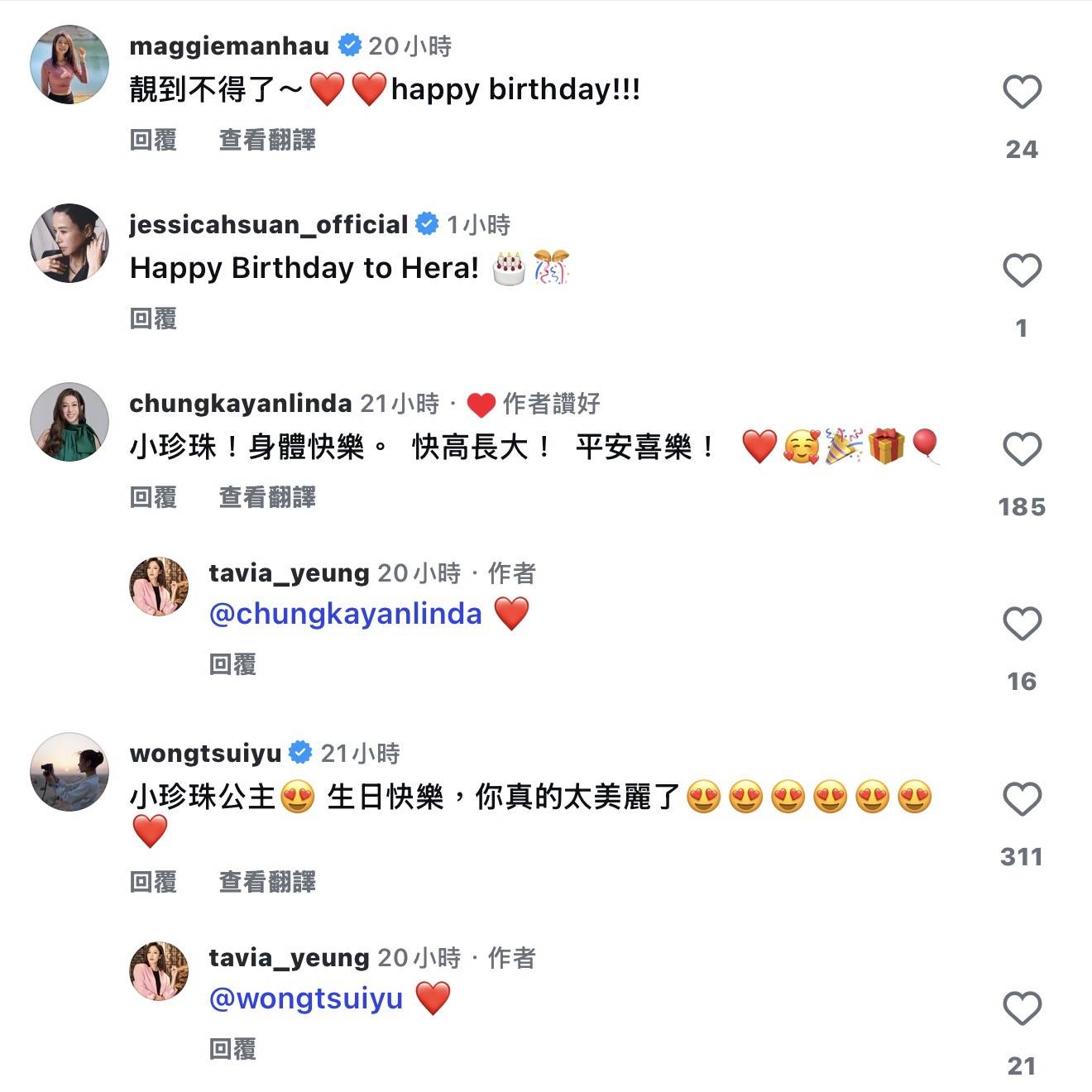This screenshot has height=1092, width=1092.
Task: Like jessicahsuan_official's Happy Birthday comment
Action: coord(1022,271)
